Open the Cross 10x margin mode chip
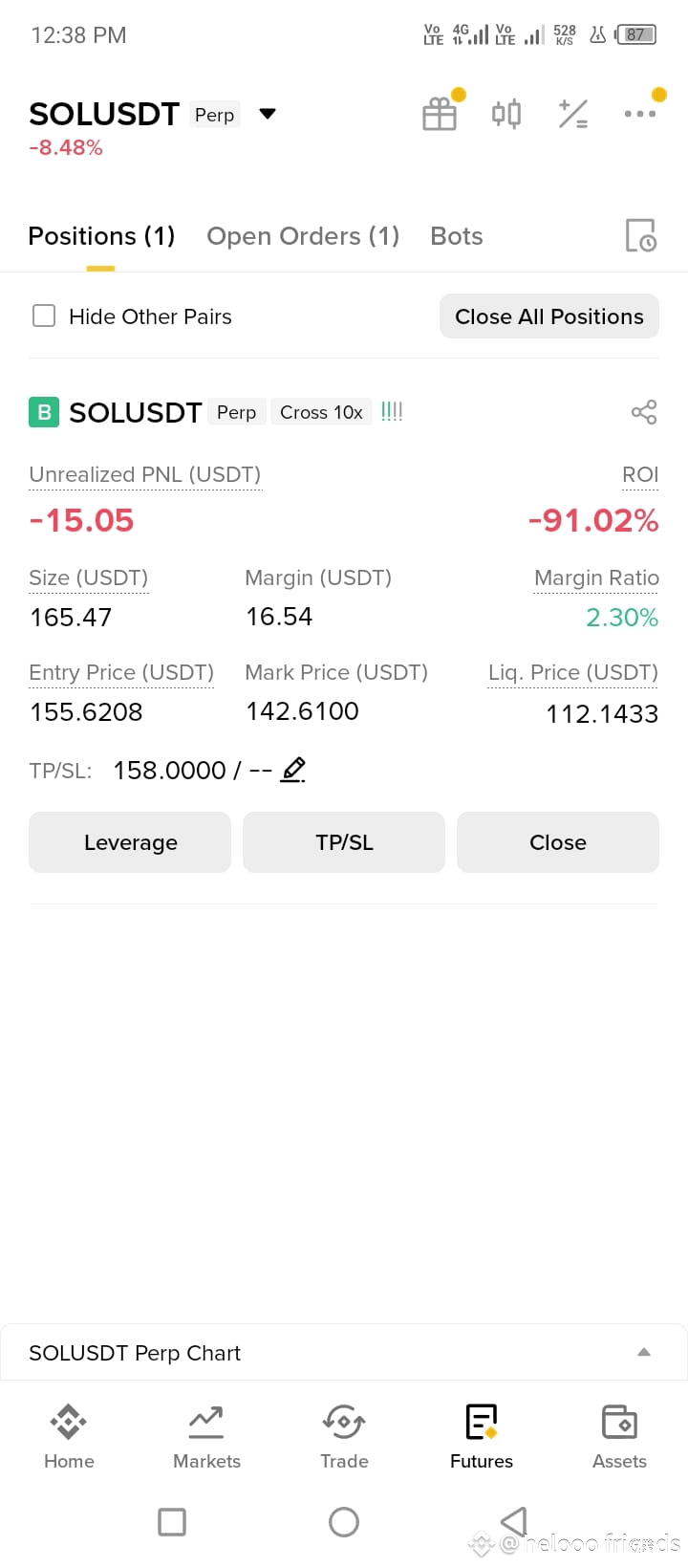The height and width of the screenshot is (1568, 688). pyautogui.click(x=322, y=412)
